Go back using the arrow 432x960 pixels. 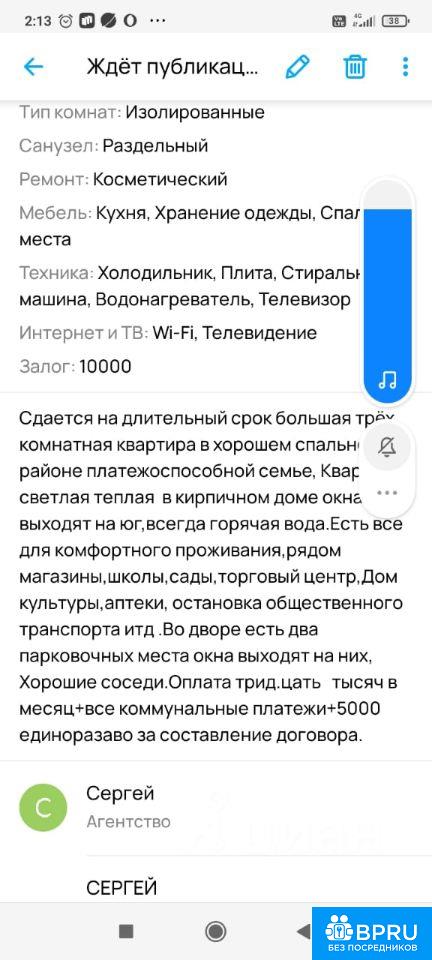coord(33,67)
